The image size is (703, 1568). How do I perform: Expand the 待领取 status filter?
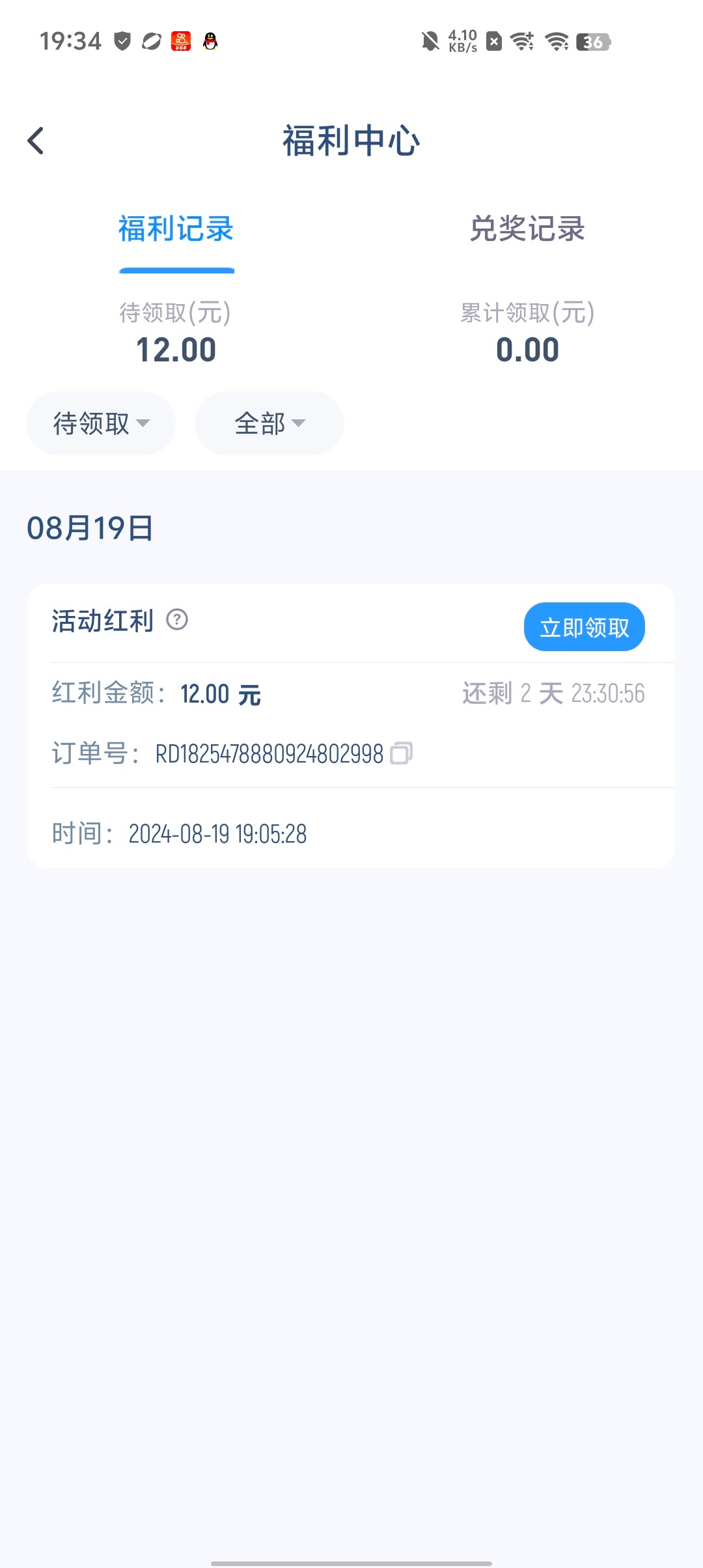pos(101,423)
